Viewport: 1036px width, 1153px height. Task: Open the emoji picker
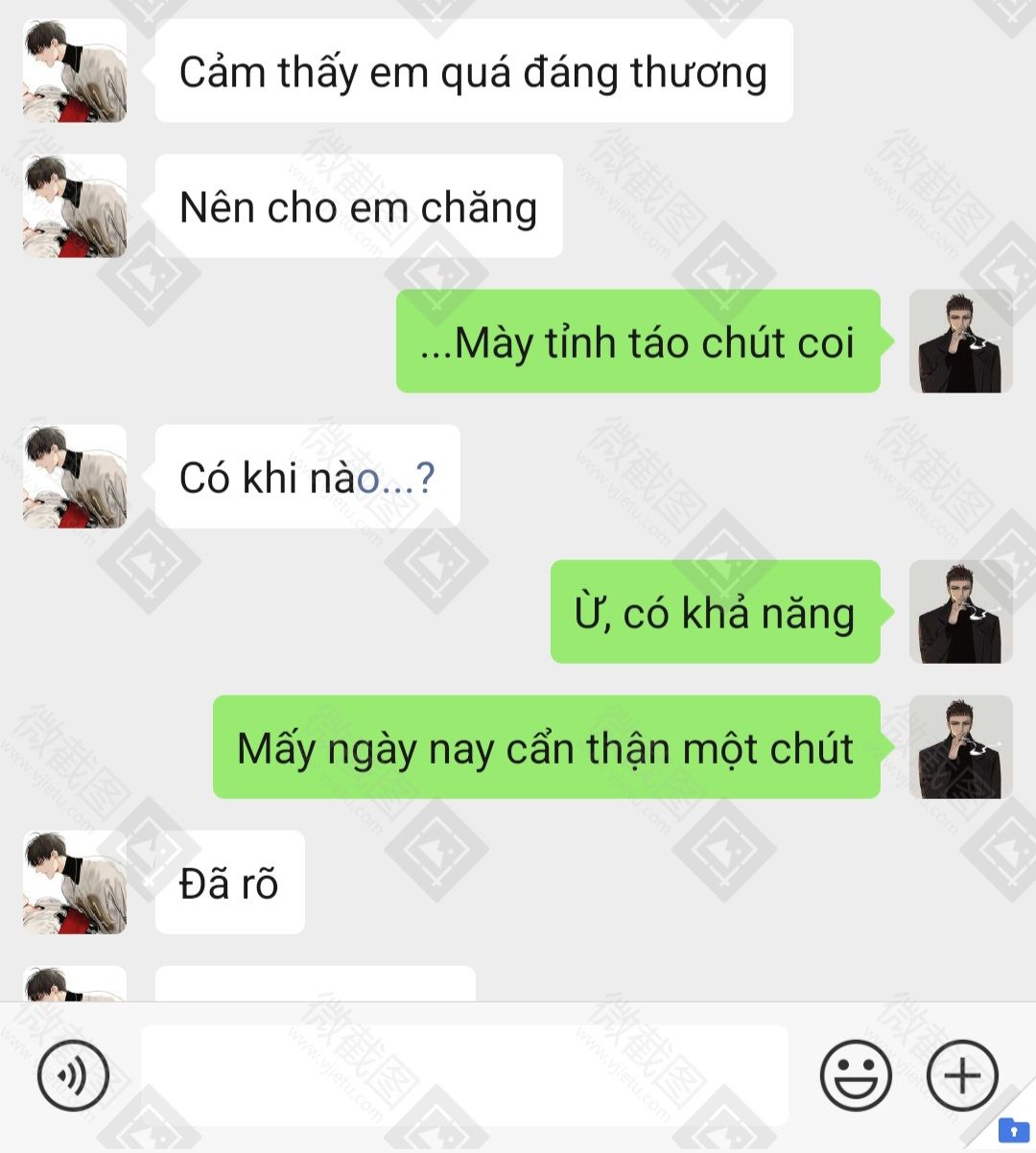856,1075
